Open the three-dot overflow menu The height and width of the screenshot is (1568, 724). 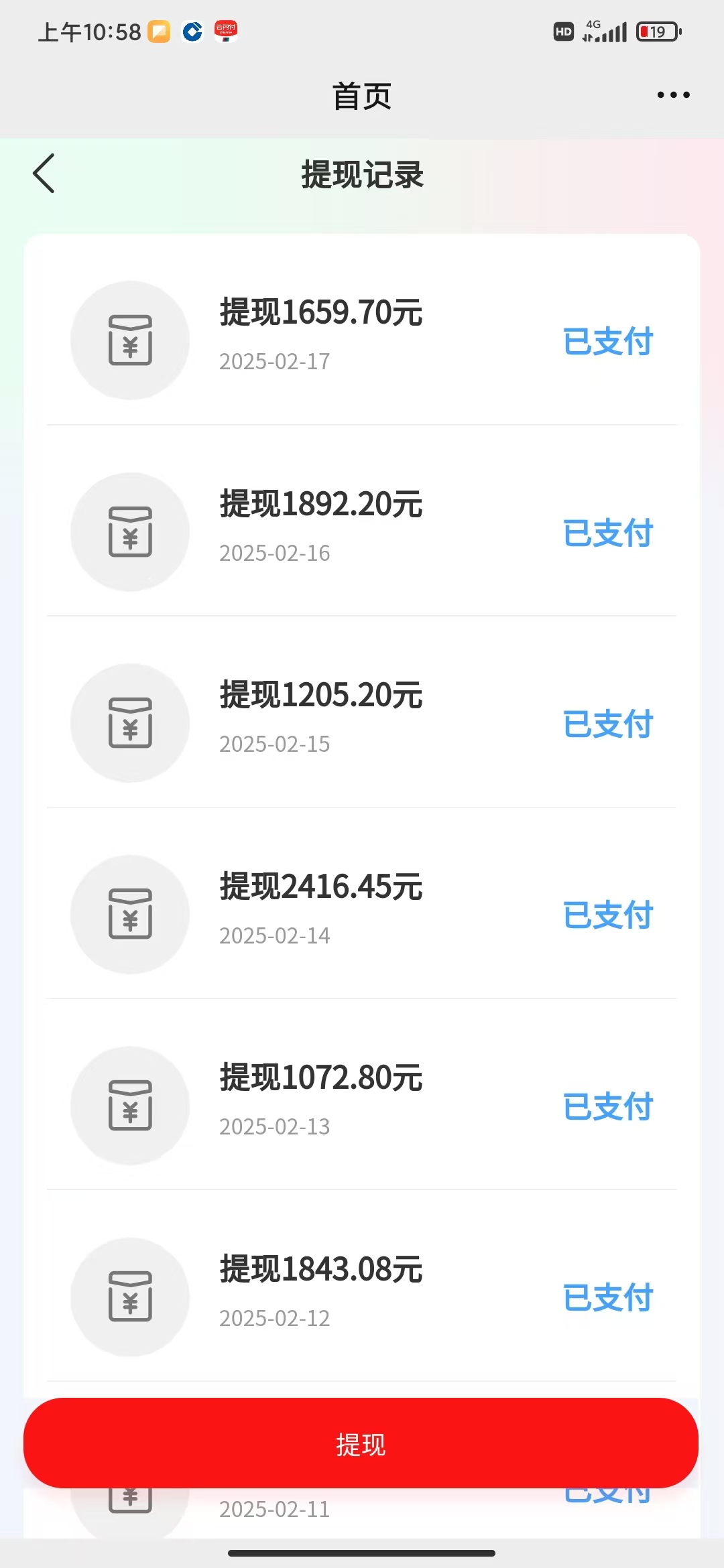click(673, 95)
